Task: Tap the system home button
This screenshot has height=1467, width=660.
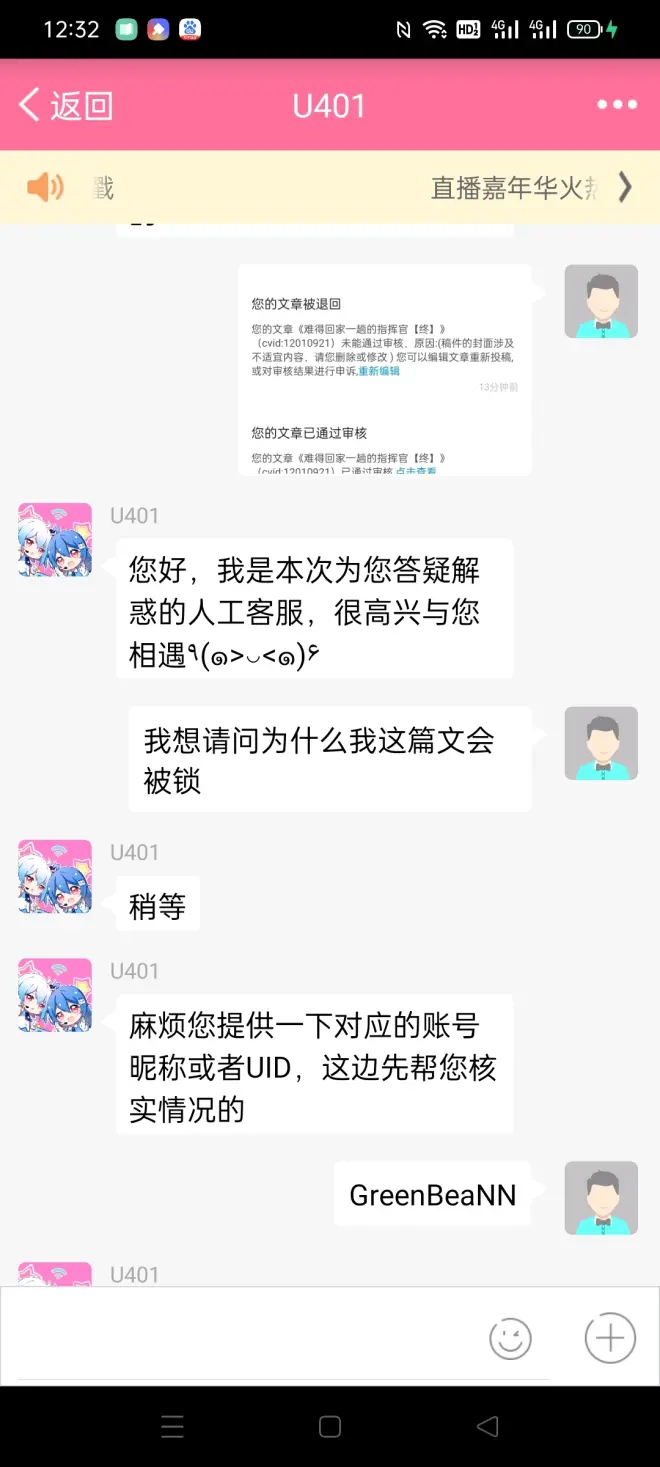Action: (x=330, y=1427)
